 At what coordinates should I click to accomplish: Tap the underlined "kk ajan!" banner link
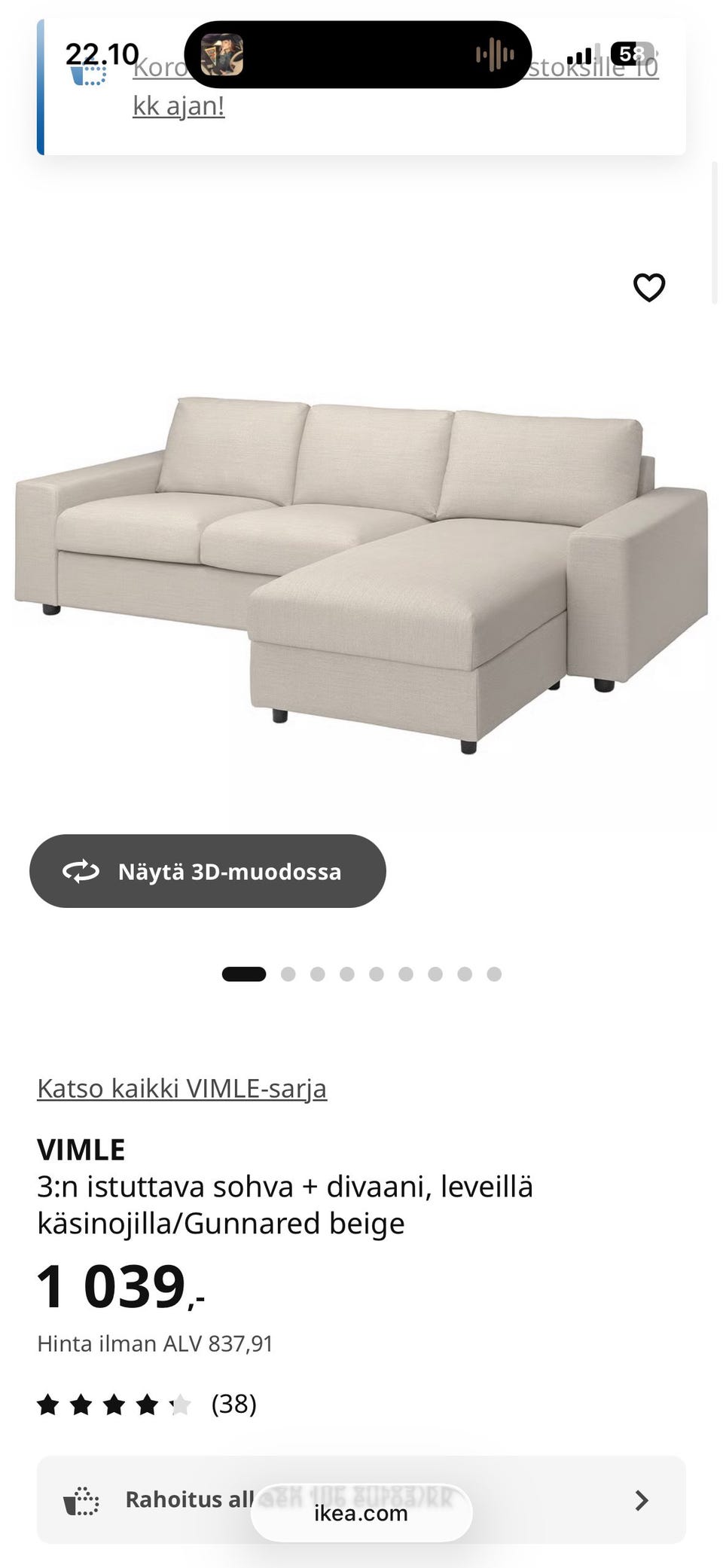(178, 105)
